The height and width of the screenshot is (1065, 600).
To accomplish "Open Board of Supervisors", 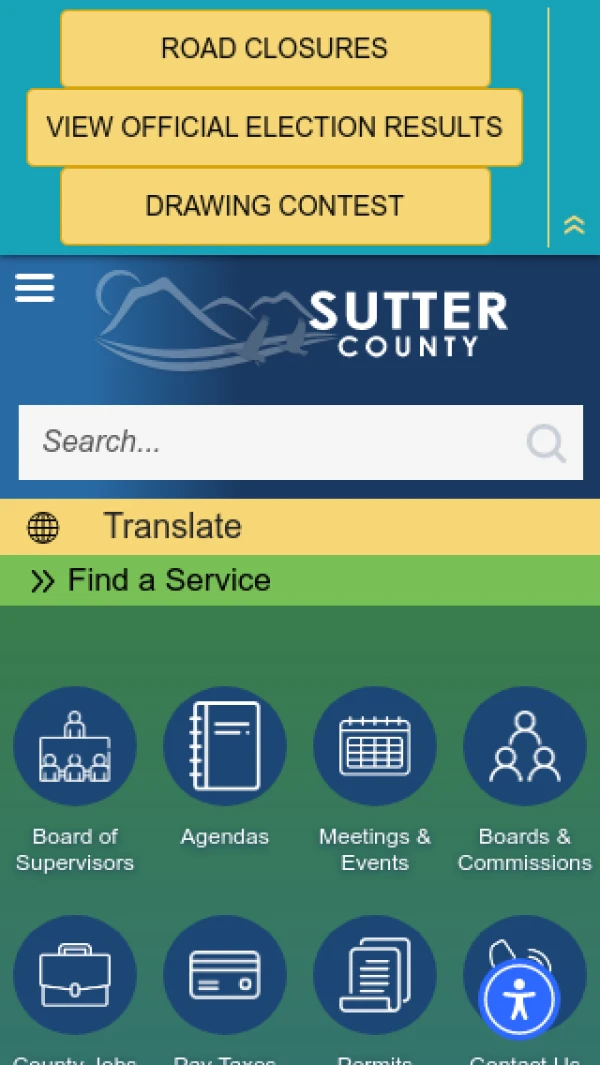I will coord(75,748).
